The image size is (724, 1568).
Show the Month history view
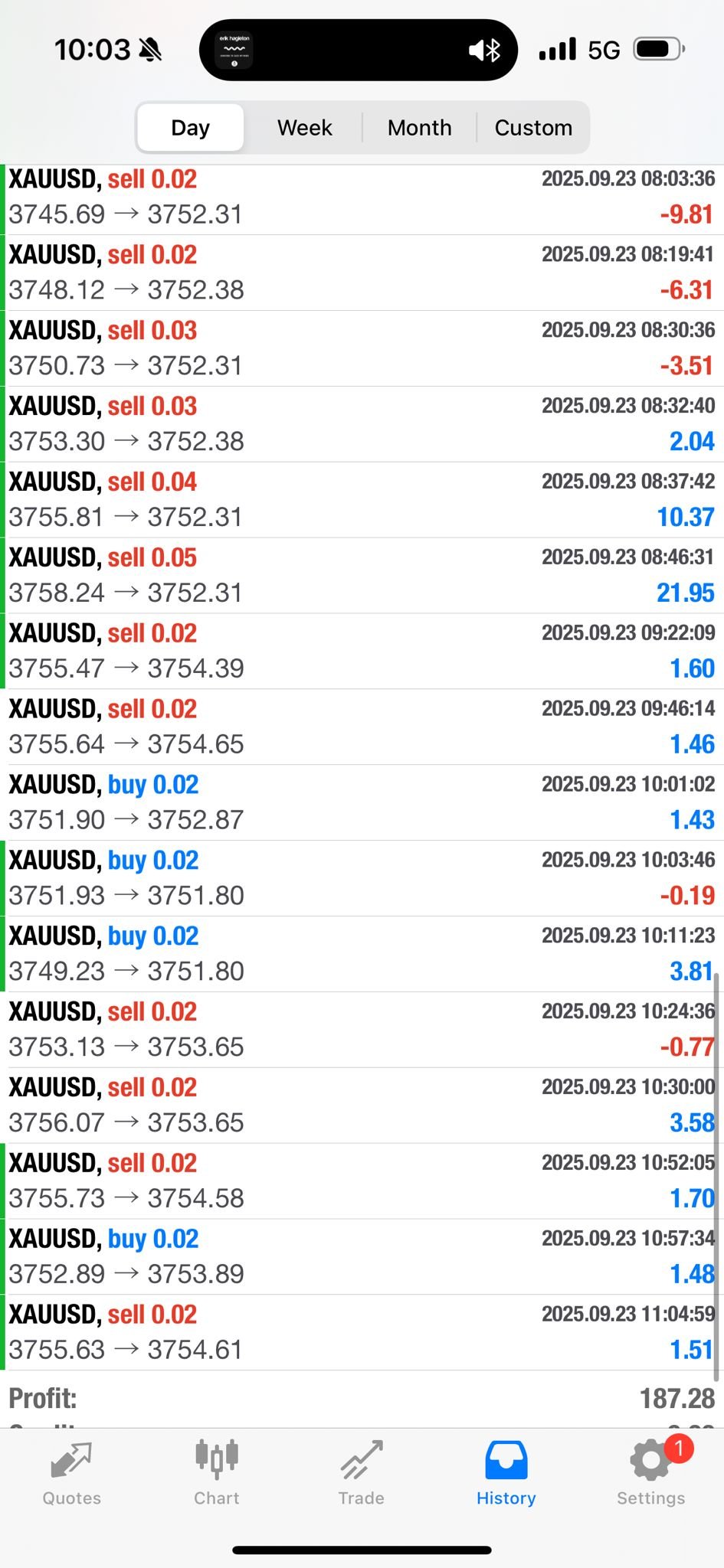point(419,128)
